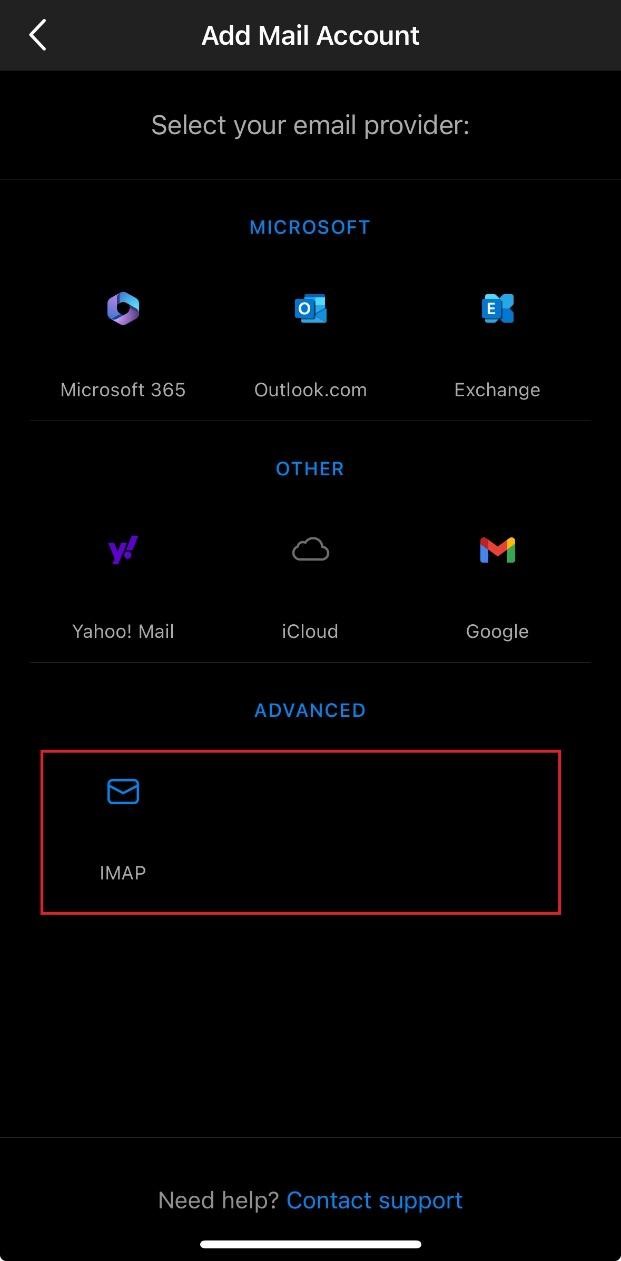This screenshot has width=621, height=1261.
Task: Select Microsoft 365 as email provider
Action: point(123,340)
